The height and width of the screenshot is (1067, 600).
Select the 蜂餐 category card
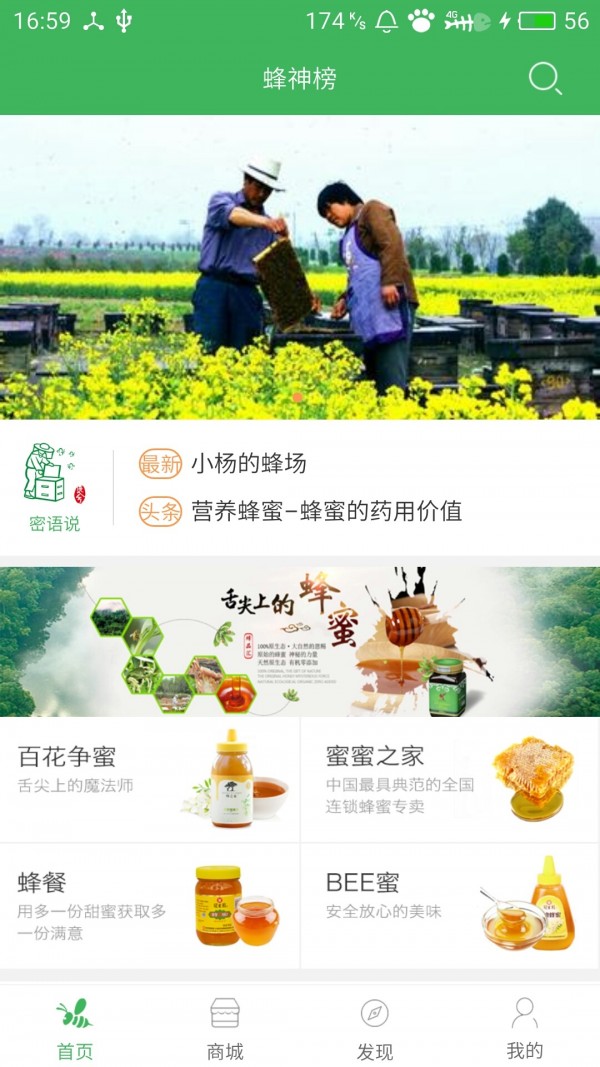pos(150,906)
